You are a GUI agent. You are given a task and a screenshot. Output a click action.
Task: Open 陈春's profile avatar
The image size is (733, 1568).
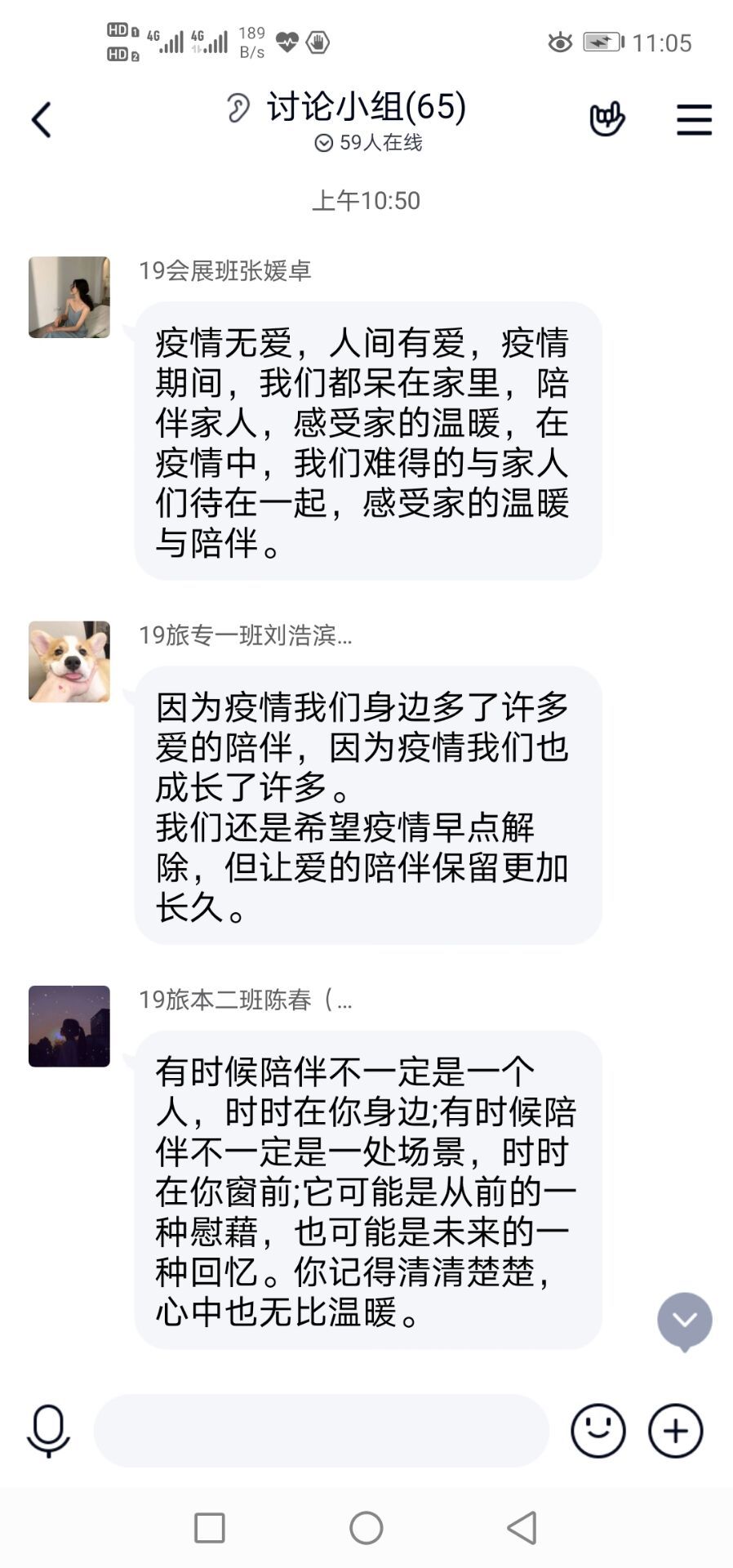tap(69, 1026)
